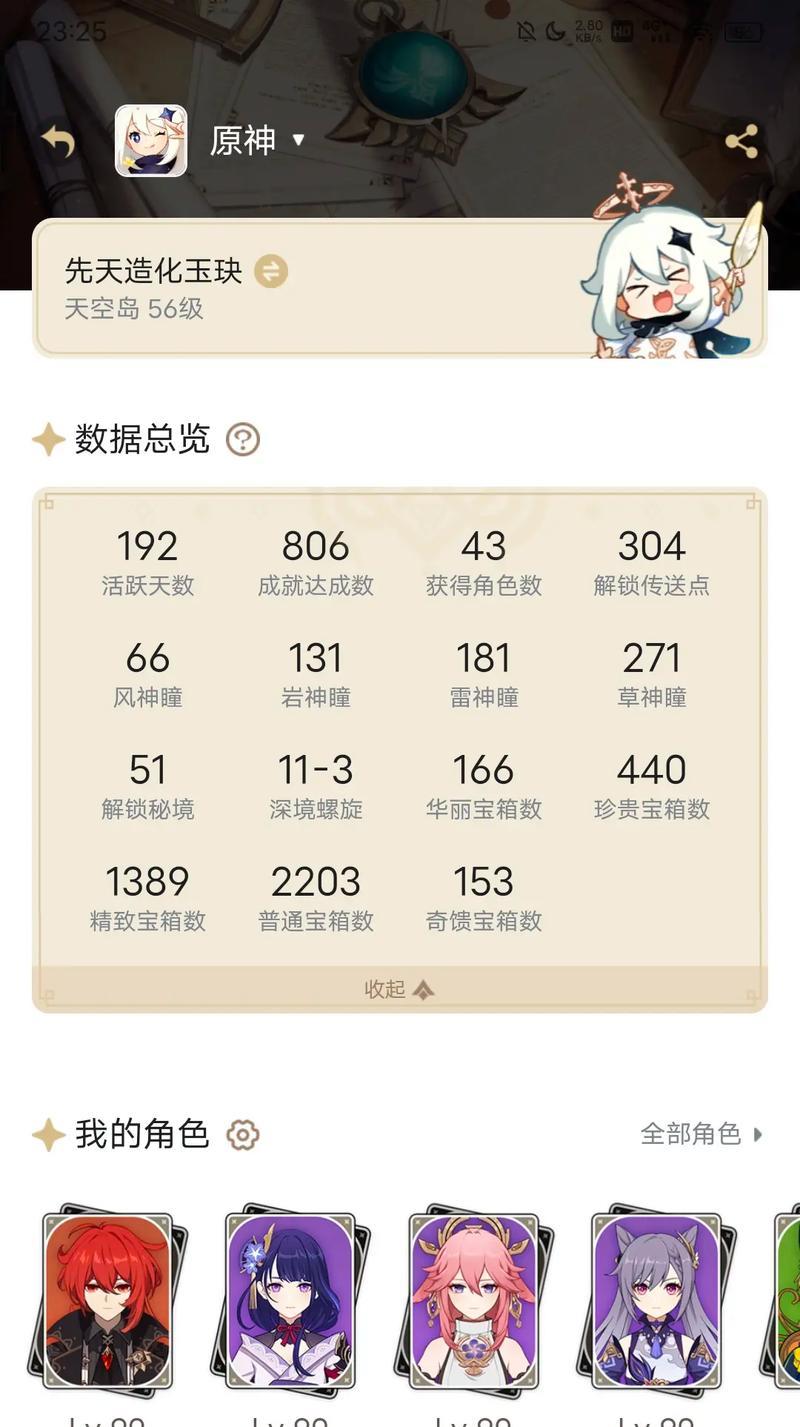Go back using the return arrow
Viewport: 800px width, 1427px height.
[x=58, y=141]
